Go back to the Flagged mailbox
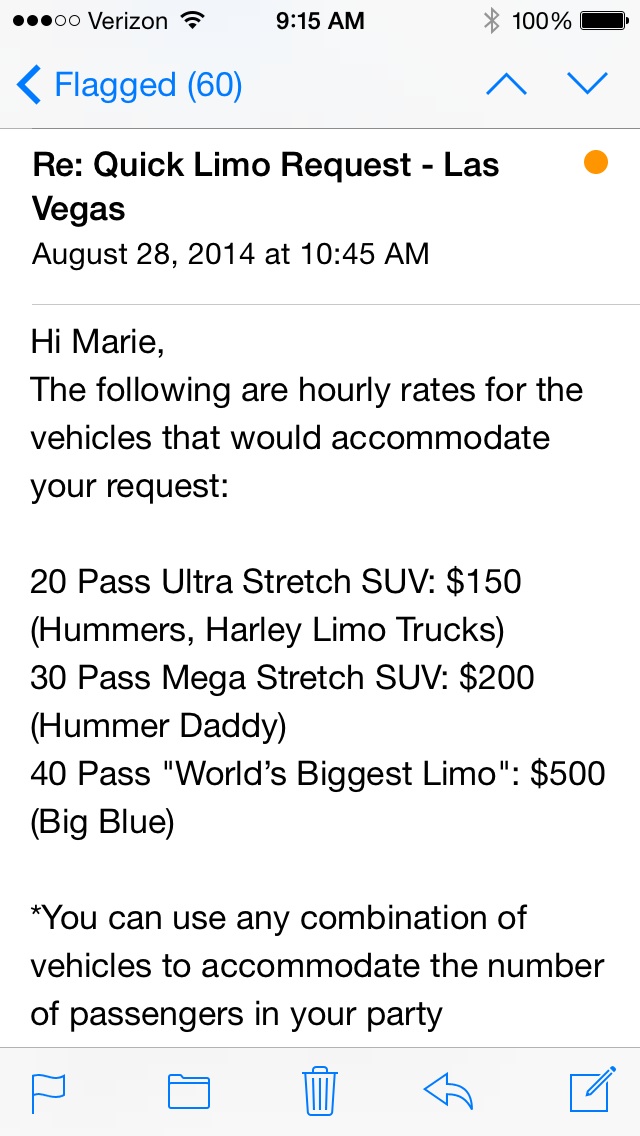Image resolution: width=640 pixels, height=1136 pixels. click(x=130, y=85)
